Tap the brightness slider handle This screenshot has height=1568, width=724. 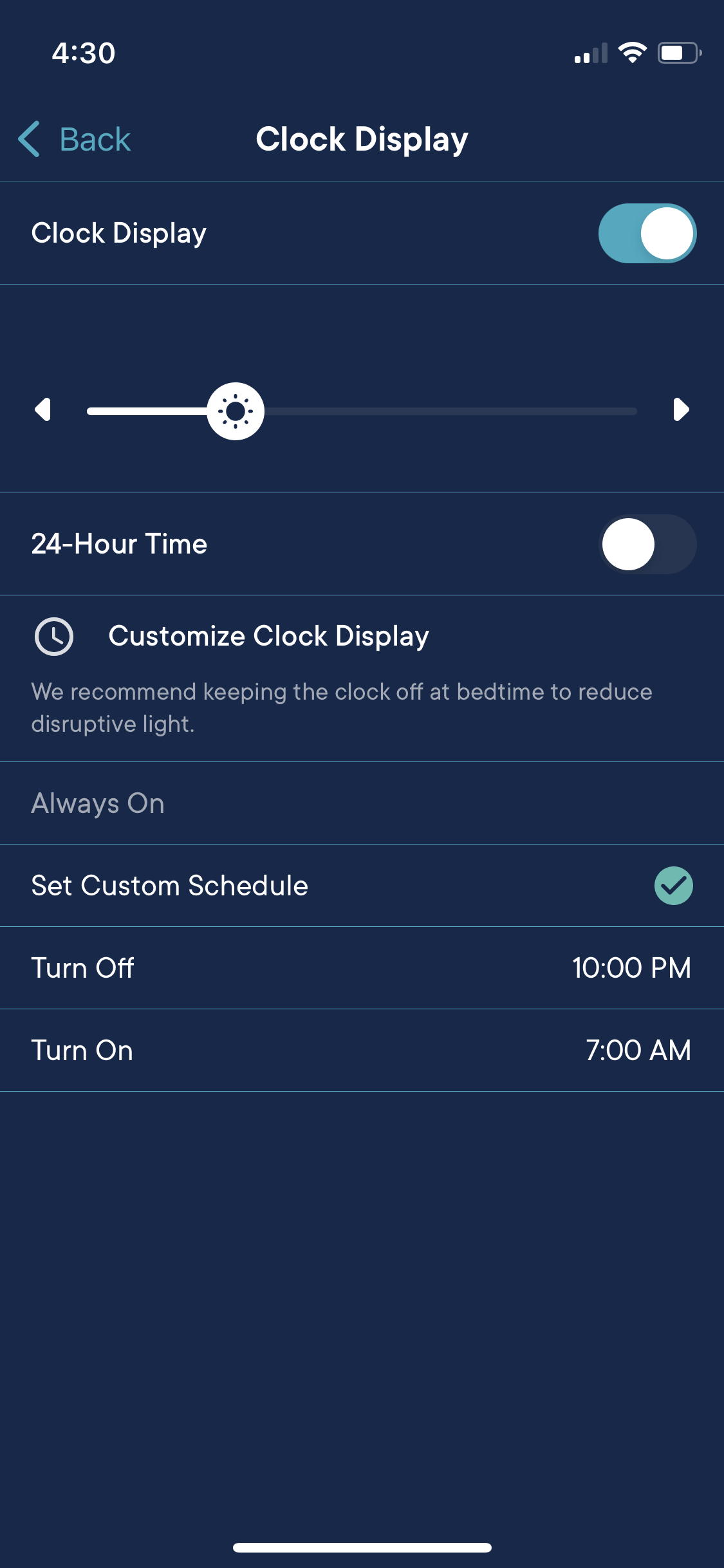coord(236,411)
